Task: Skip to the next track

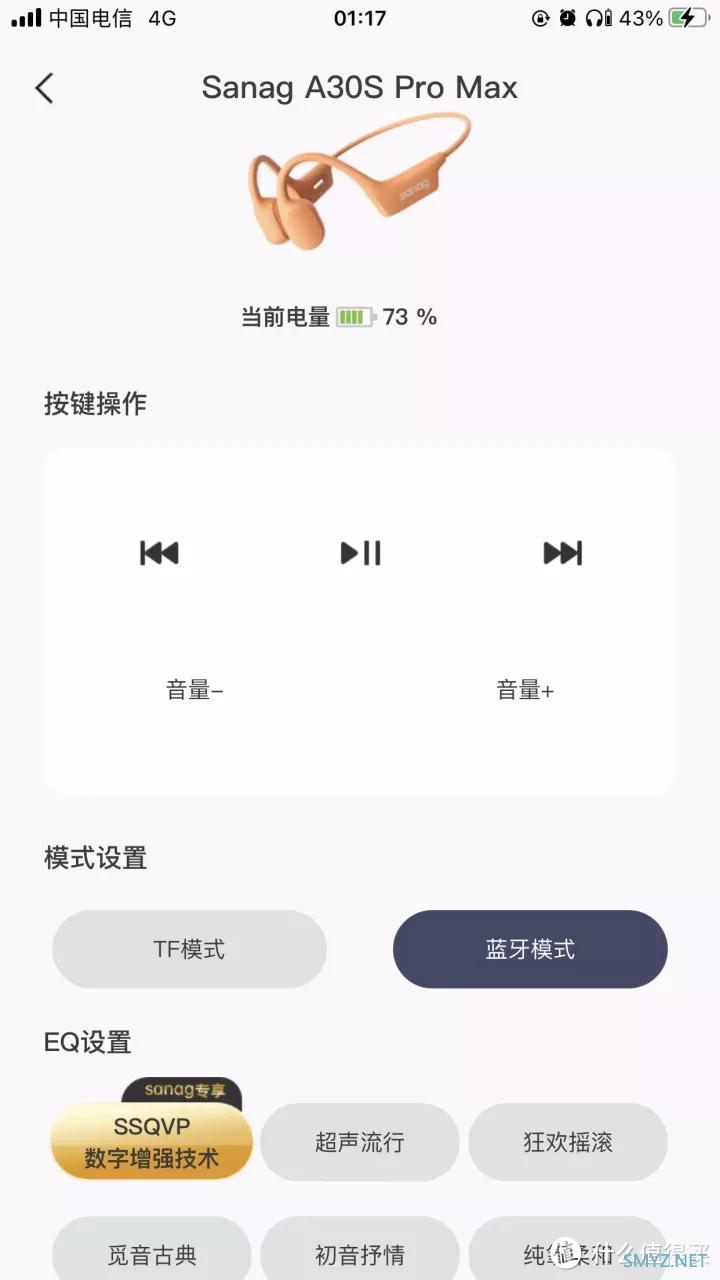Action: pyautogui.click(x=562, y=553)
